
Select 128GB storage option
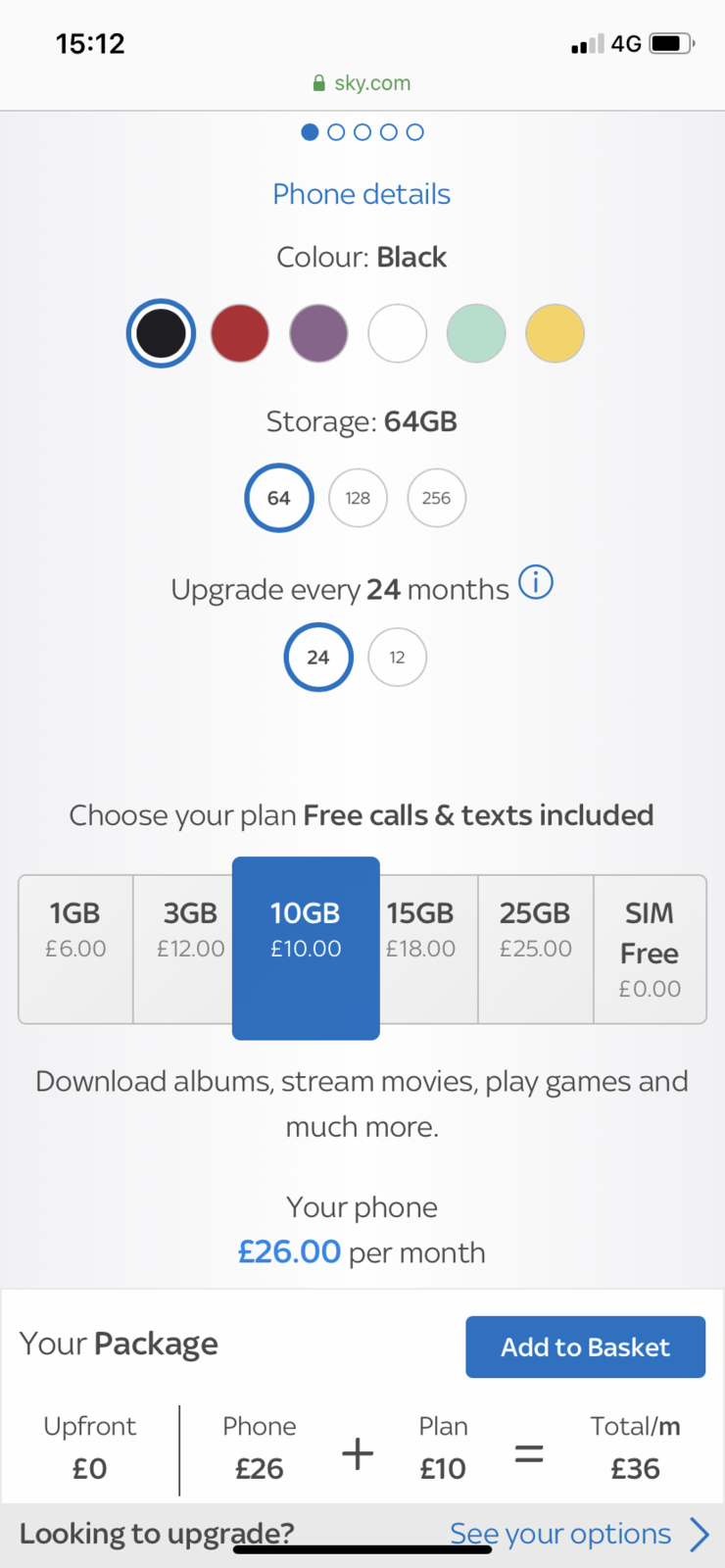pyautogui.click(x=358, y=498)
